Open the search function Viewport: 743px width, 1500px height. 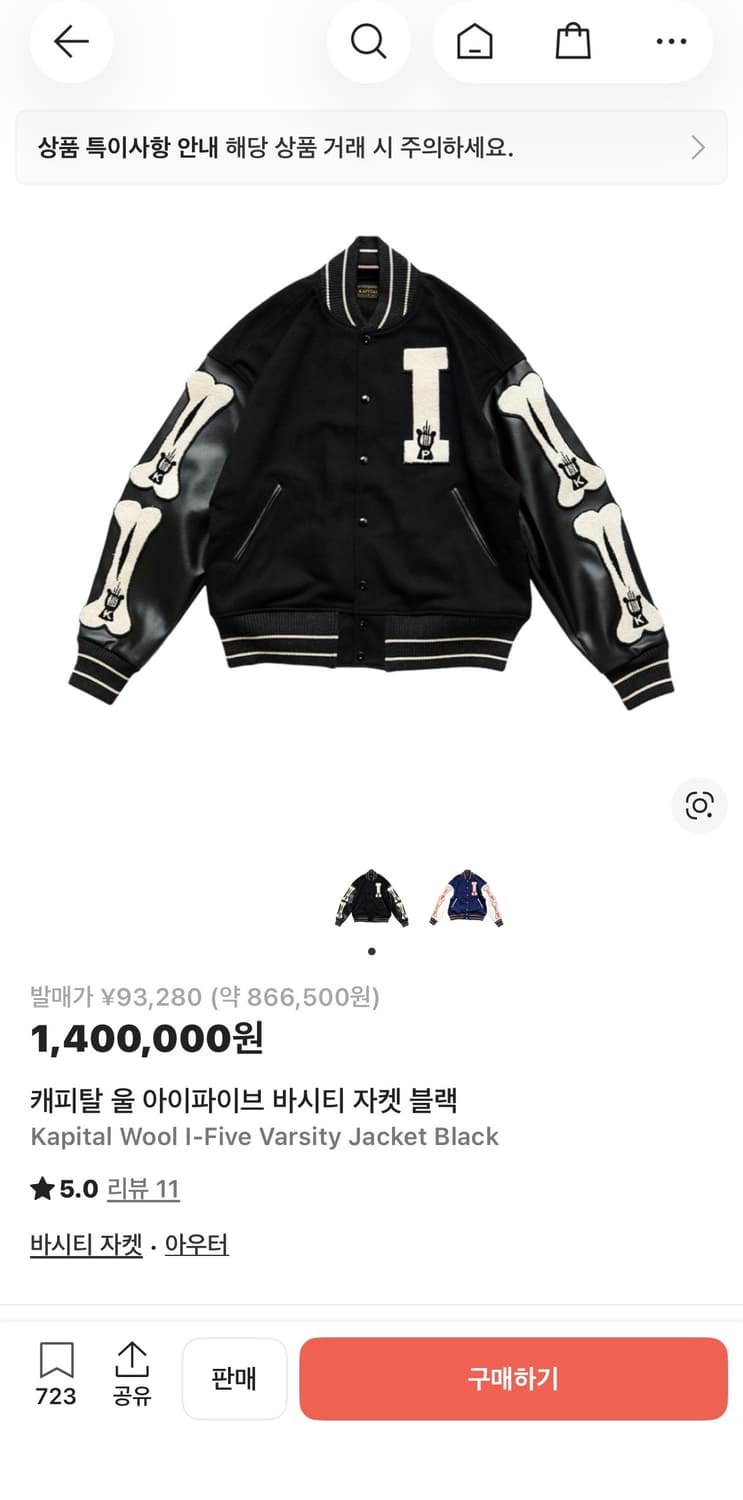click(x=369, y=42)
